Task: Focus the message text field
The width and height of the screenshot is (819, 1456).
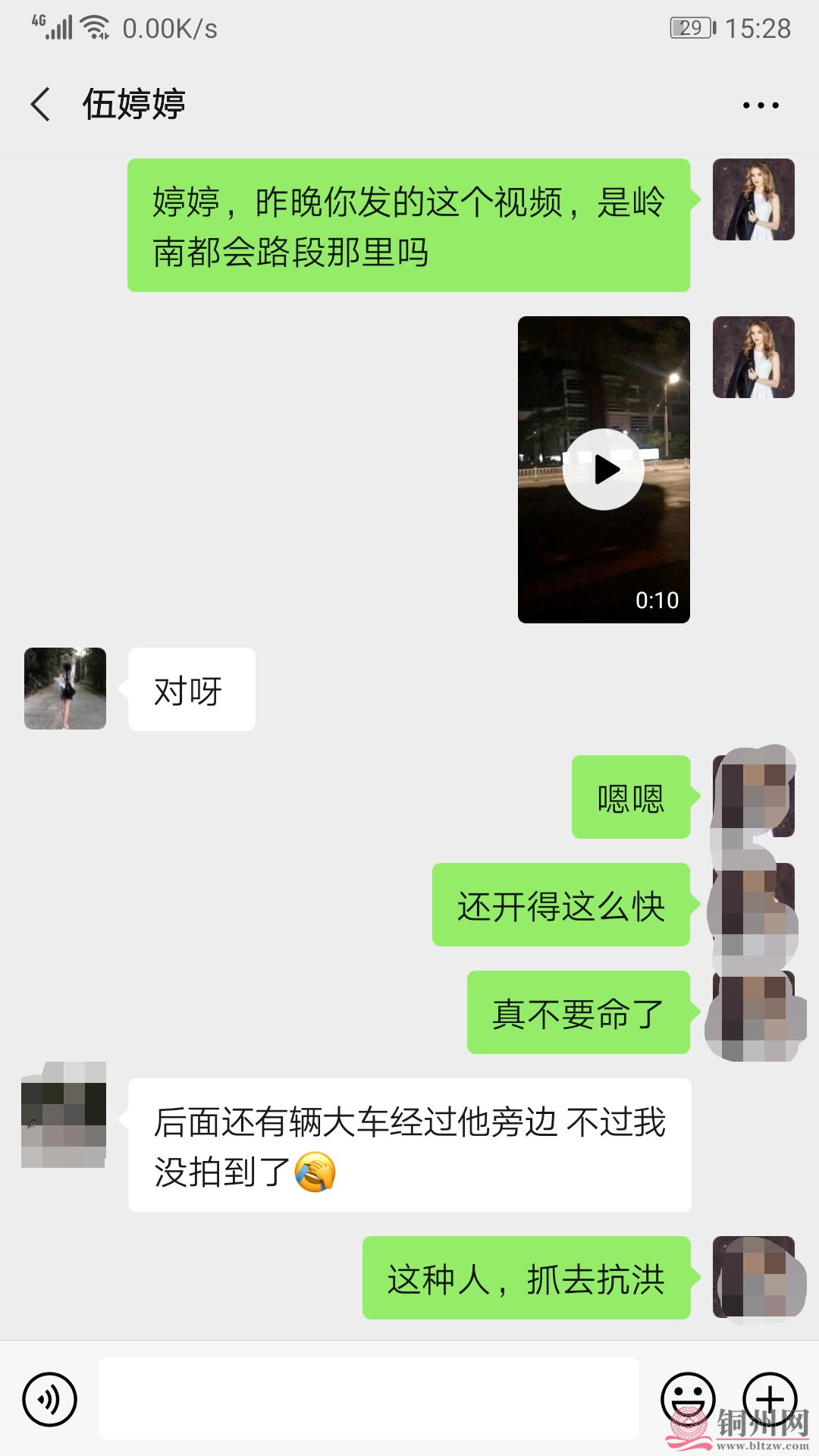Action: click(x=368, y=1398)
